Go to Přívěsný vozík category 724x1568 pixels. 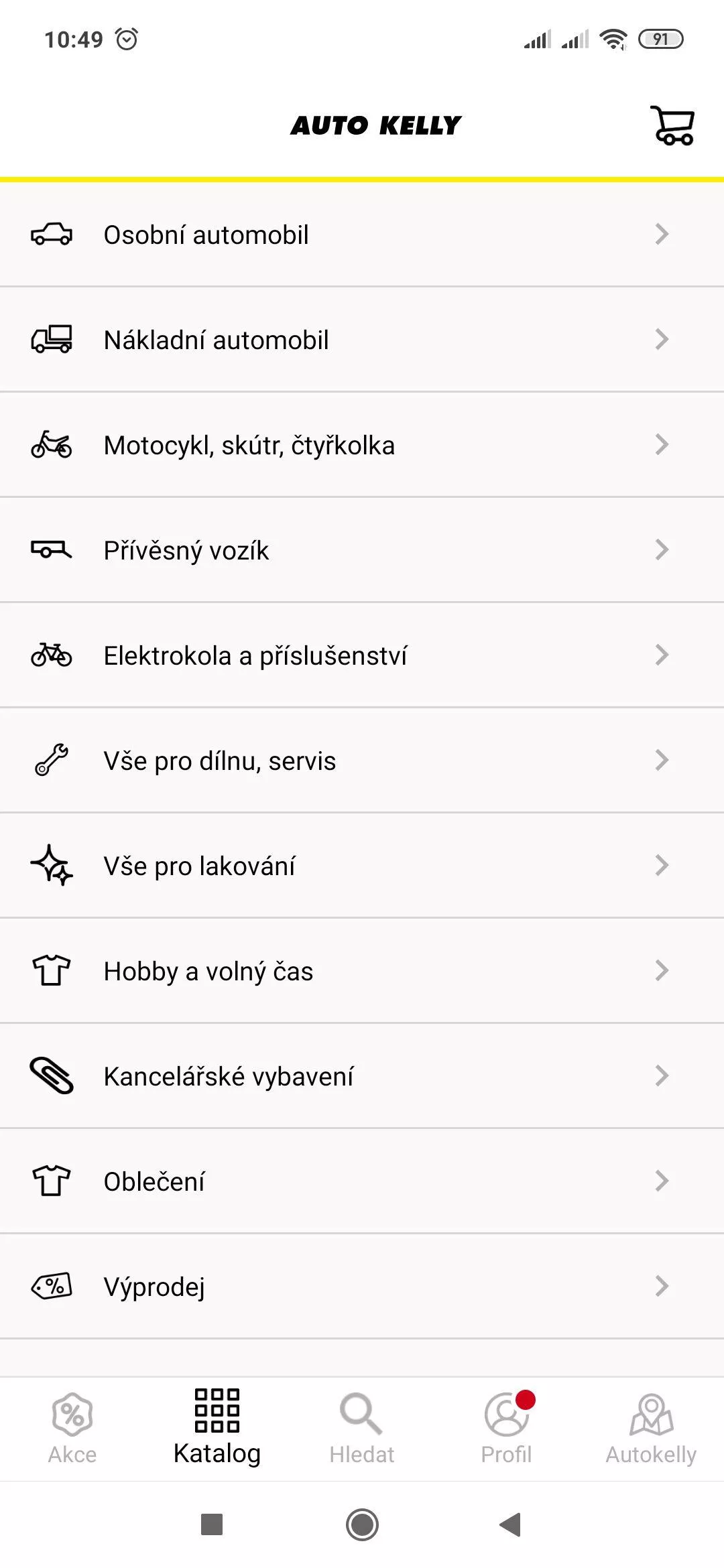(362, 550)
